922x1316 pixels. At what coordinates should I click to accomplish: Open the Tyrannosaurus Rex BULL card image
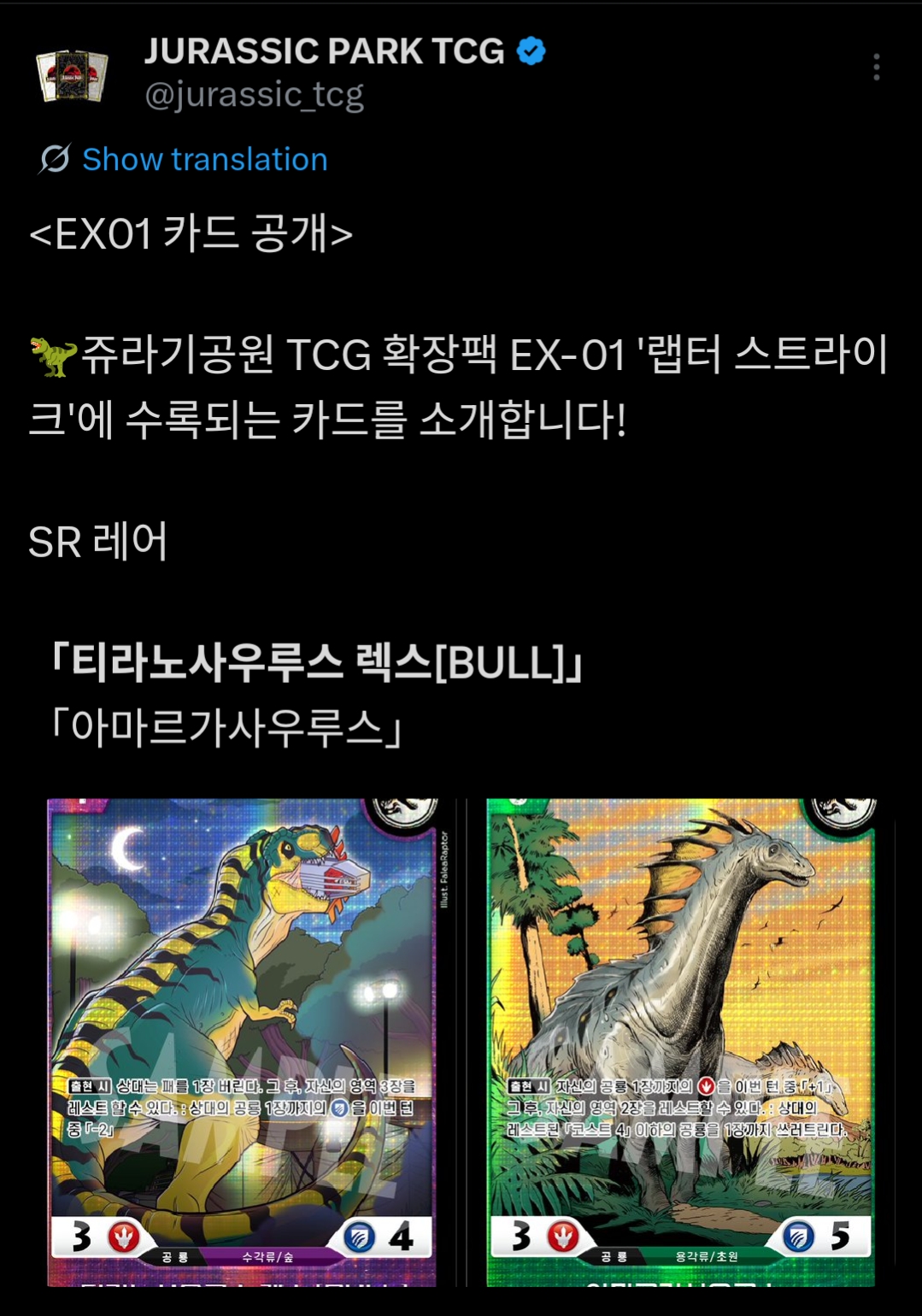coord(242,1040)
